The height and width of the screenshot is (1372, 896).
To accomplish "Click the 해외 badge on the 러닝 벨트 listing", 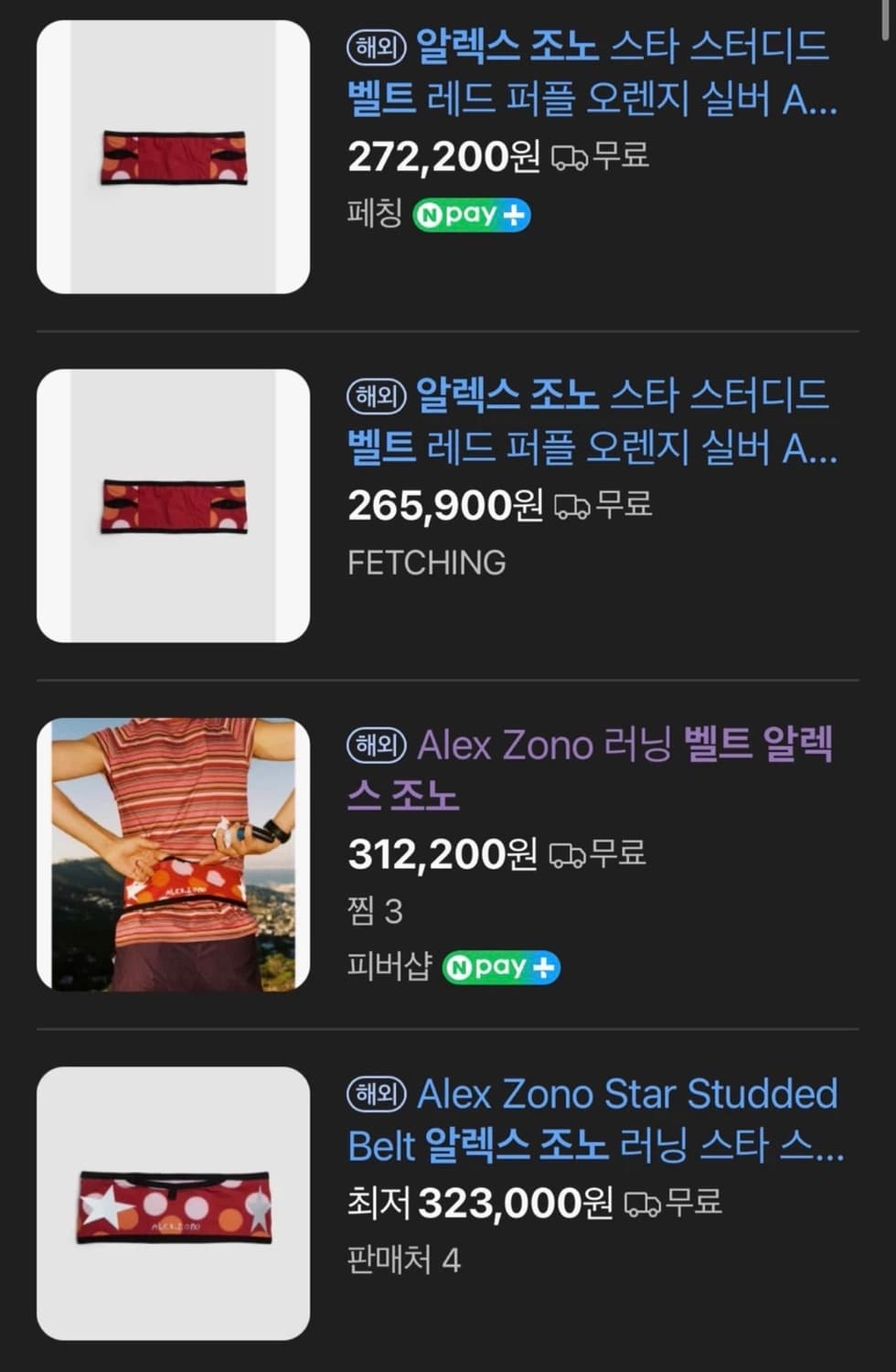I will [375, 745].
